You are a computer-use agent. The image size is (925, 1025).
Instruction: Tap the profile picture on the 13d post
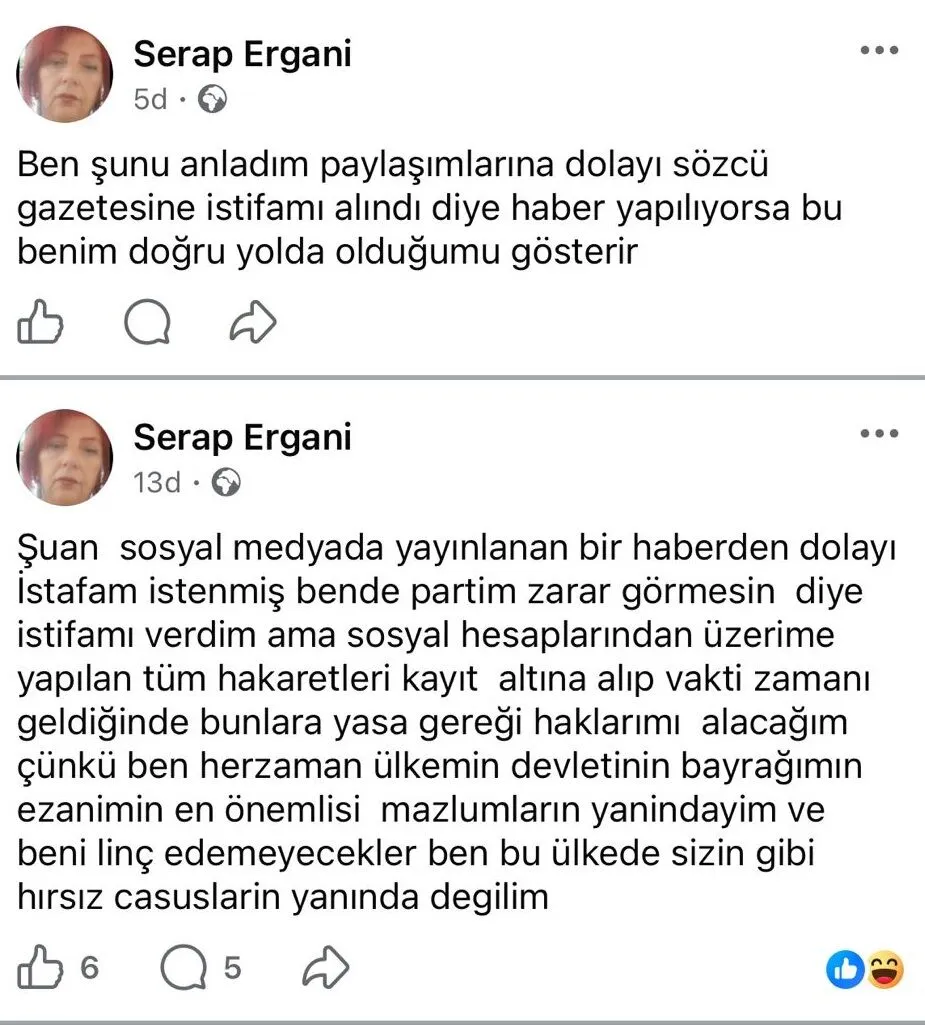click(x=65, y=456)
